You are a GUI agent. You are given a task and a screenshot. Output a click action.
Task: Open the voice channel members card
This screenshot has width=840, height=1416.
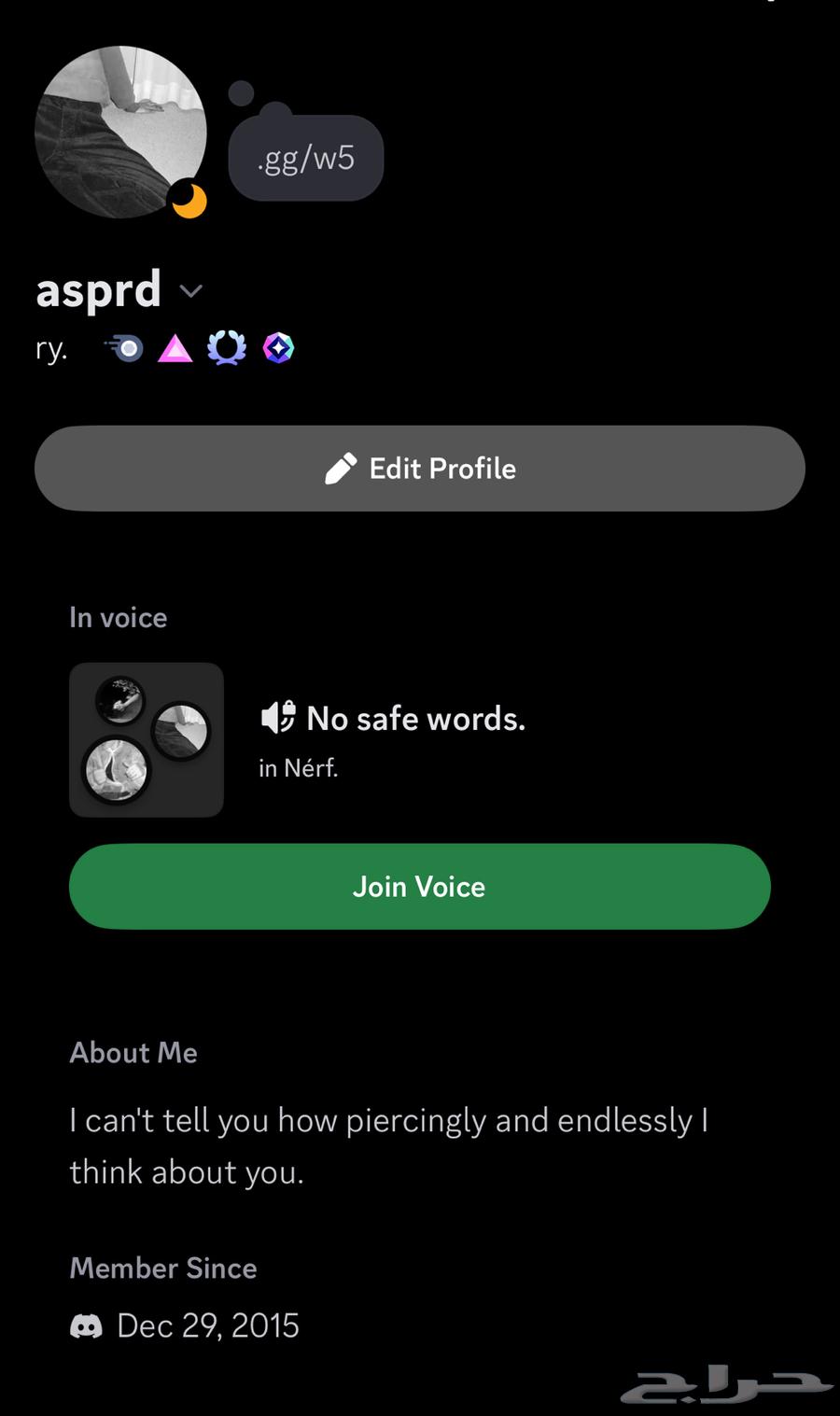[147, 740]
